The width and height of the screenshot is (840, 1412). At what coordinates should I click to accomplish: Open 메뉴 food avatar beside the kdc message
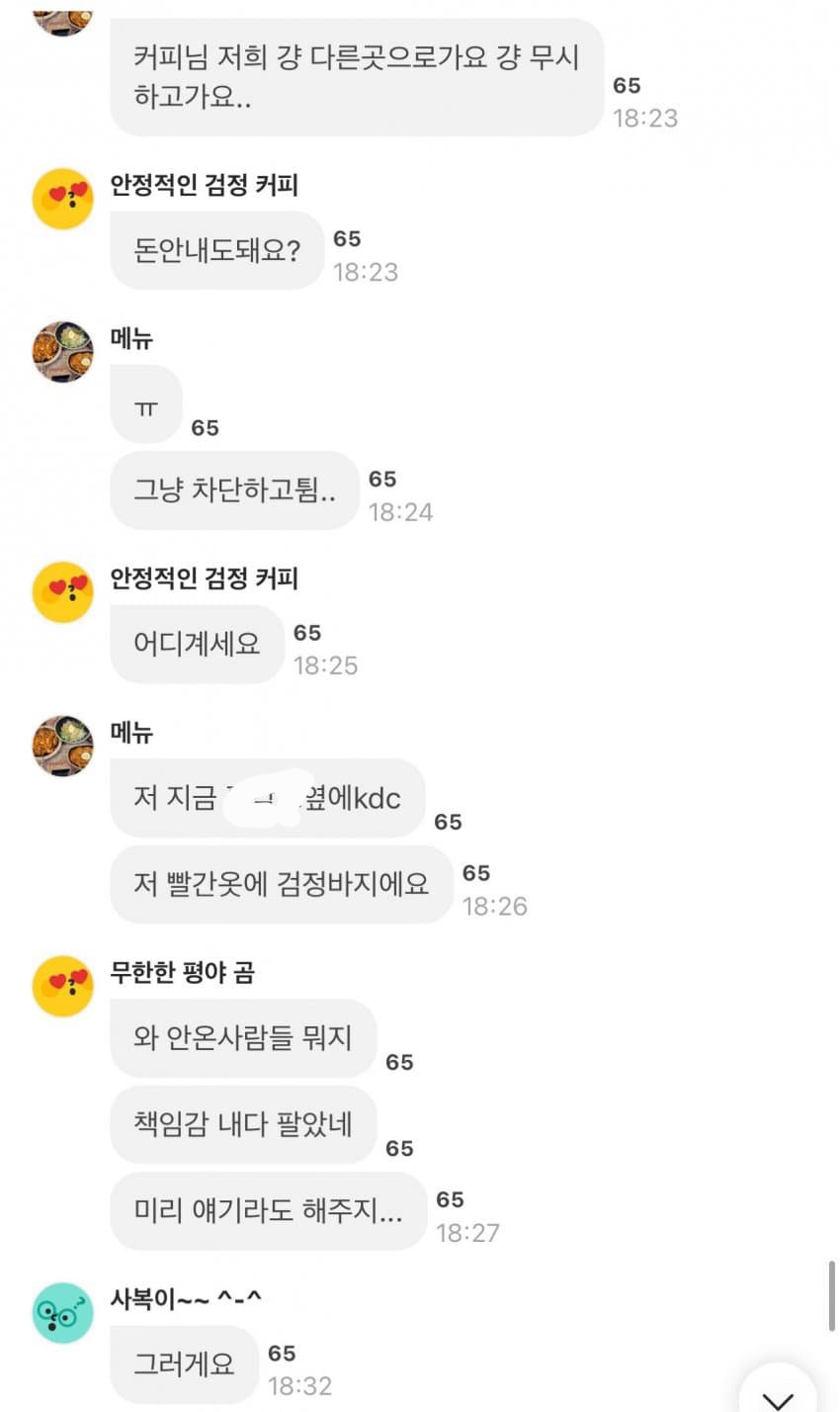pyautogui.click(x=63, y=746)
